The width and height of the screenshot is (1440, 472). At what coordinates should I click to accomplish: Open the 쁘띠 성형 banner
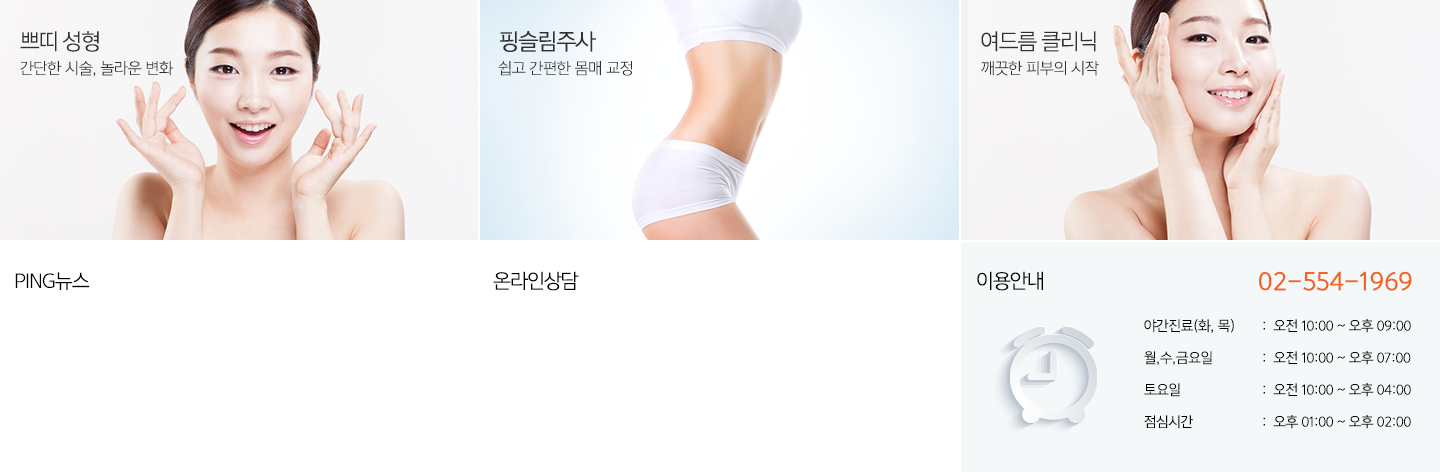(x=239, y=120)
